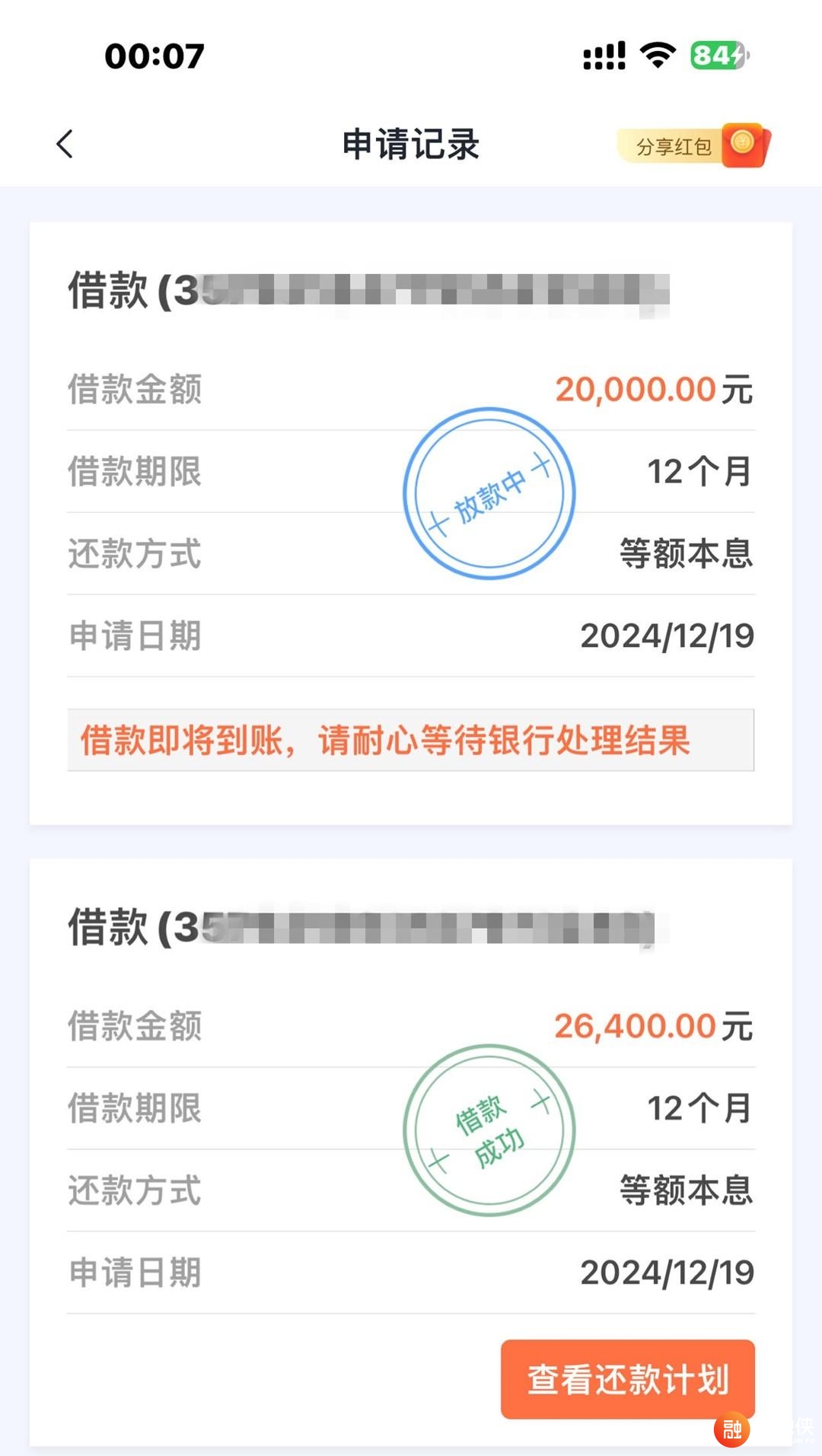822x1456 pixels.
Task: Tap 查看还款计划 to view repayment plan
Action: 628,1378
